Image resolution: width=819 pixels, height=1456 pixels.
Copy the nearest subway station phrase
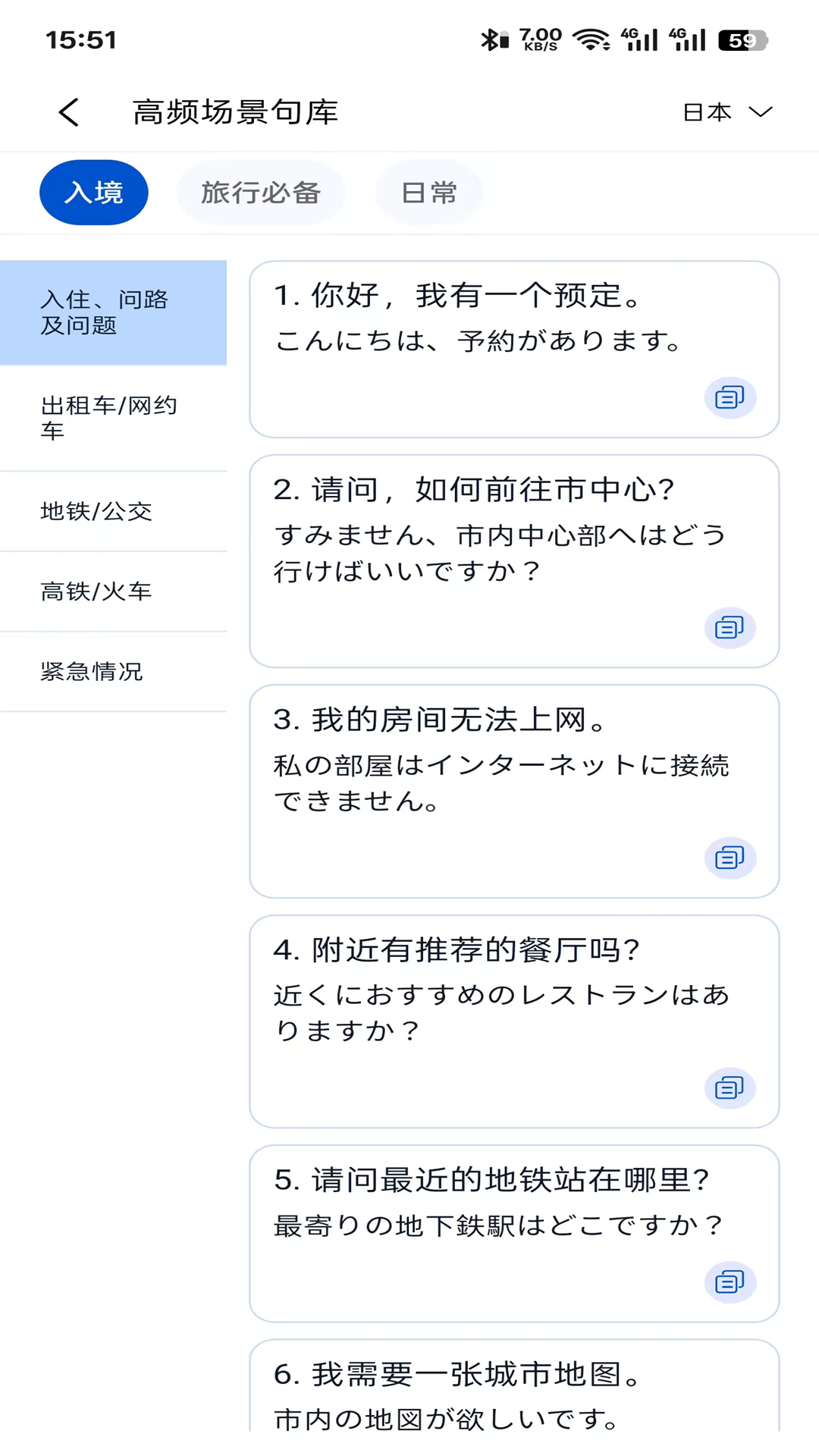(x=730, y=1282)
